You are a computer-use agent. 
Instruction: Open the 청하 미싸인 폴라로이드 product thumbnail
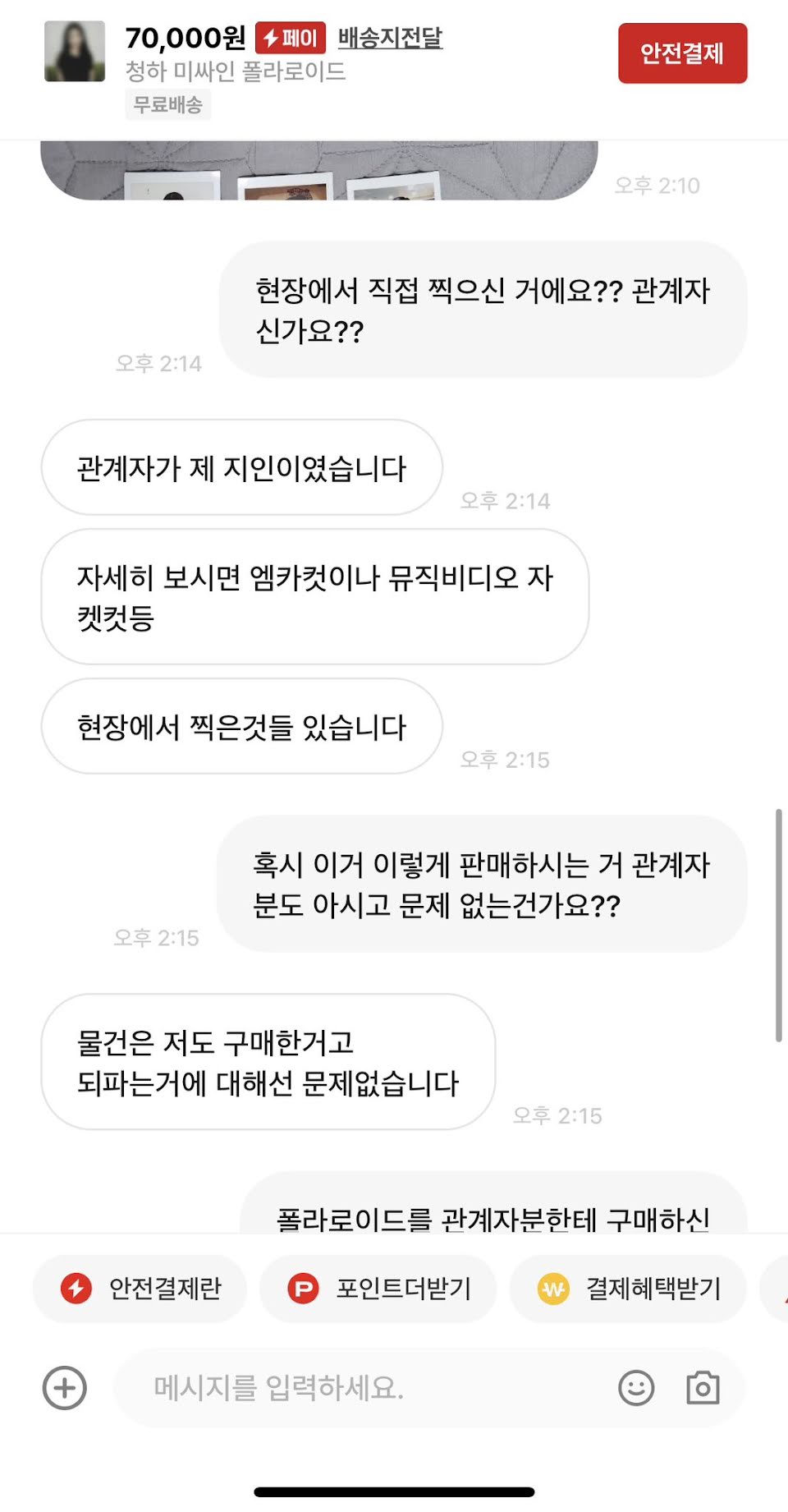[75, 52]
